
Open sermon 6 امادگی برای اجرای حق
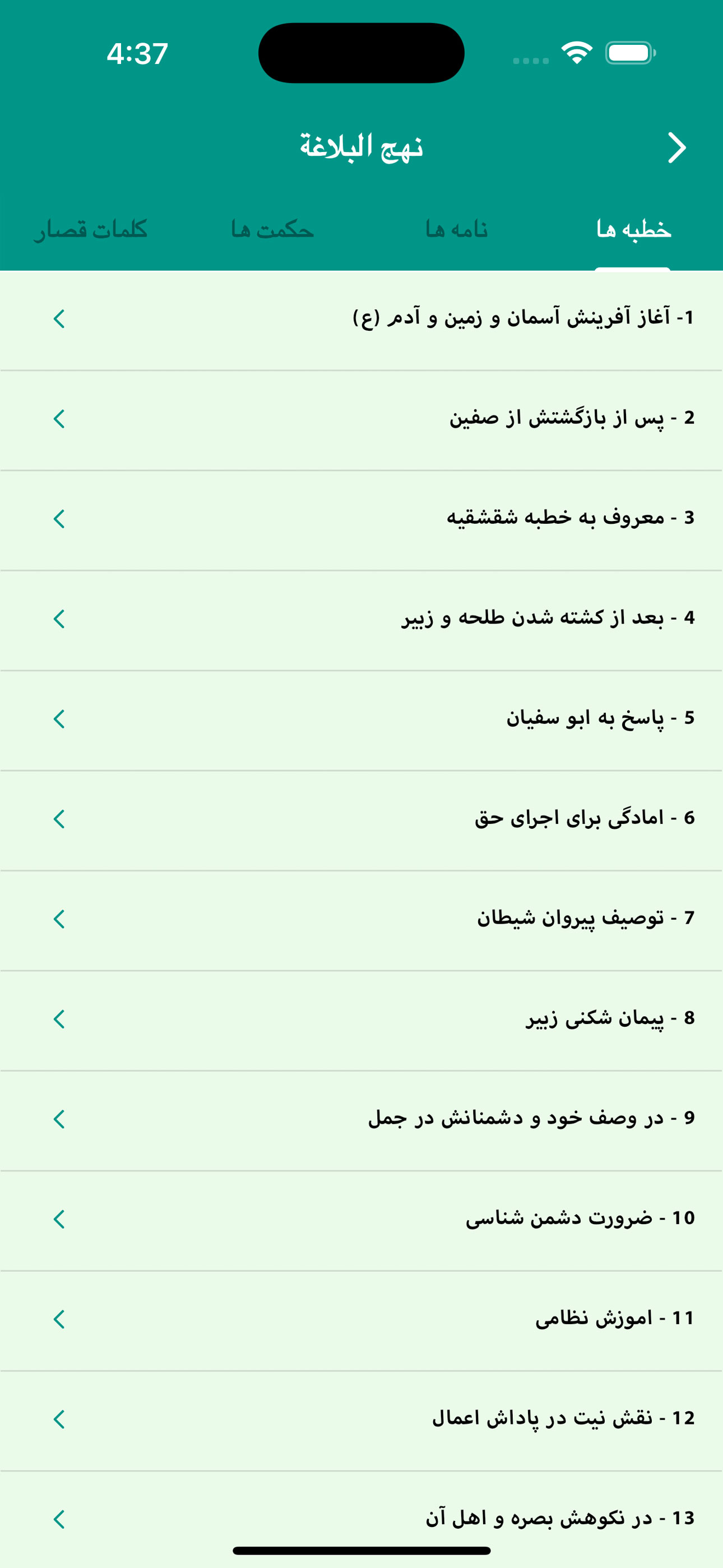pos(583,819)
